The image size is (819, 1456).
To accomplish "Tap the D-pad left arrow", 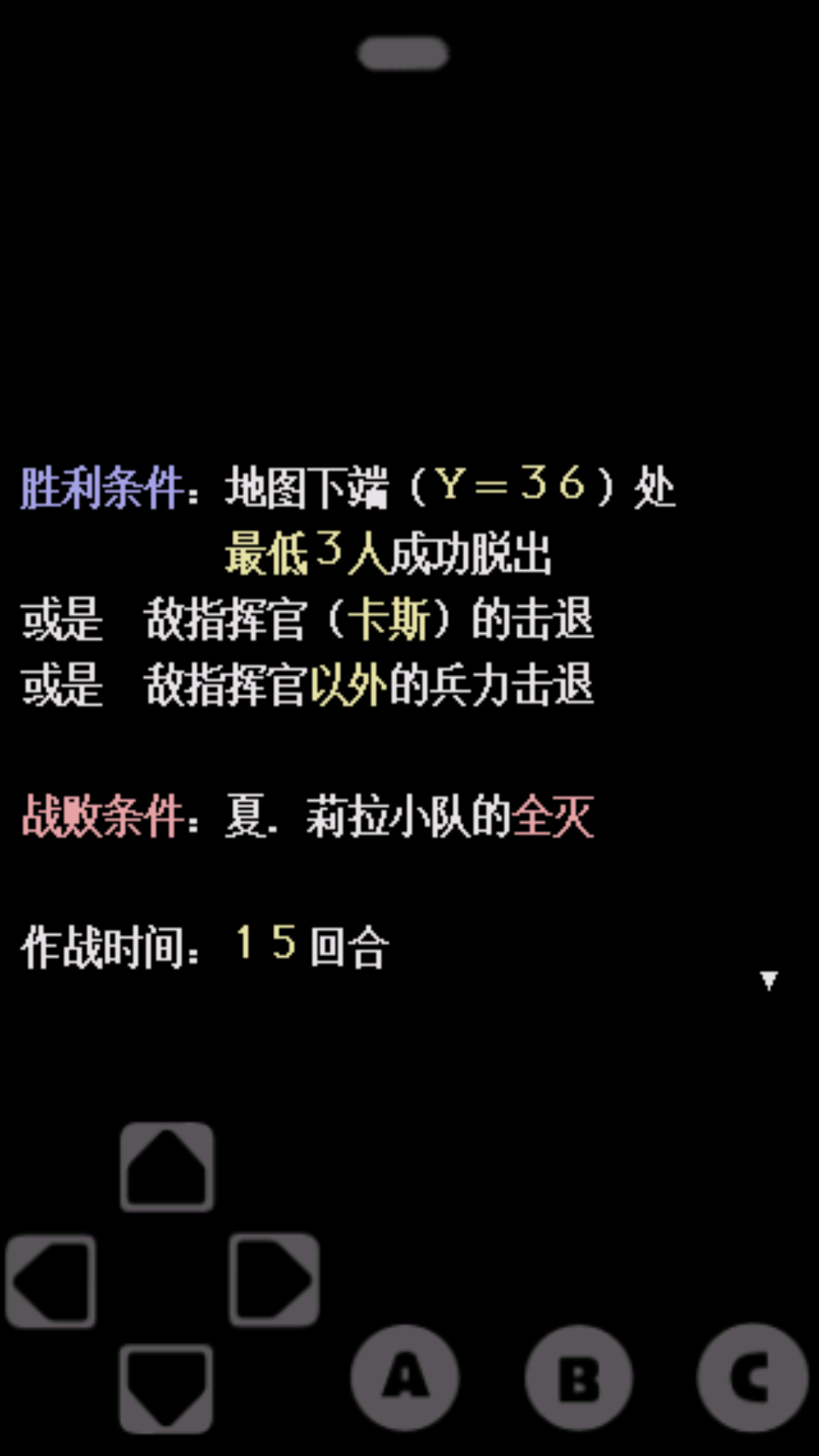I will click(x=51, y=1280).
